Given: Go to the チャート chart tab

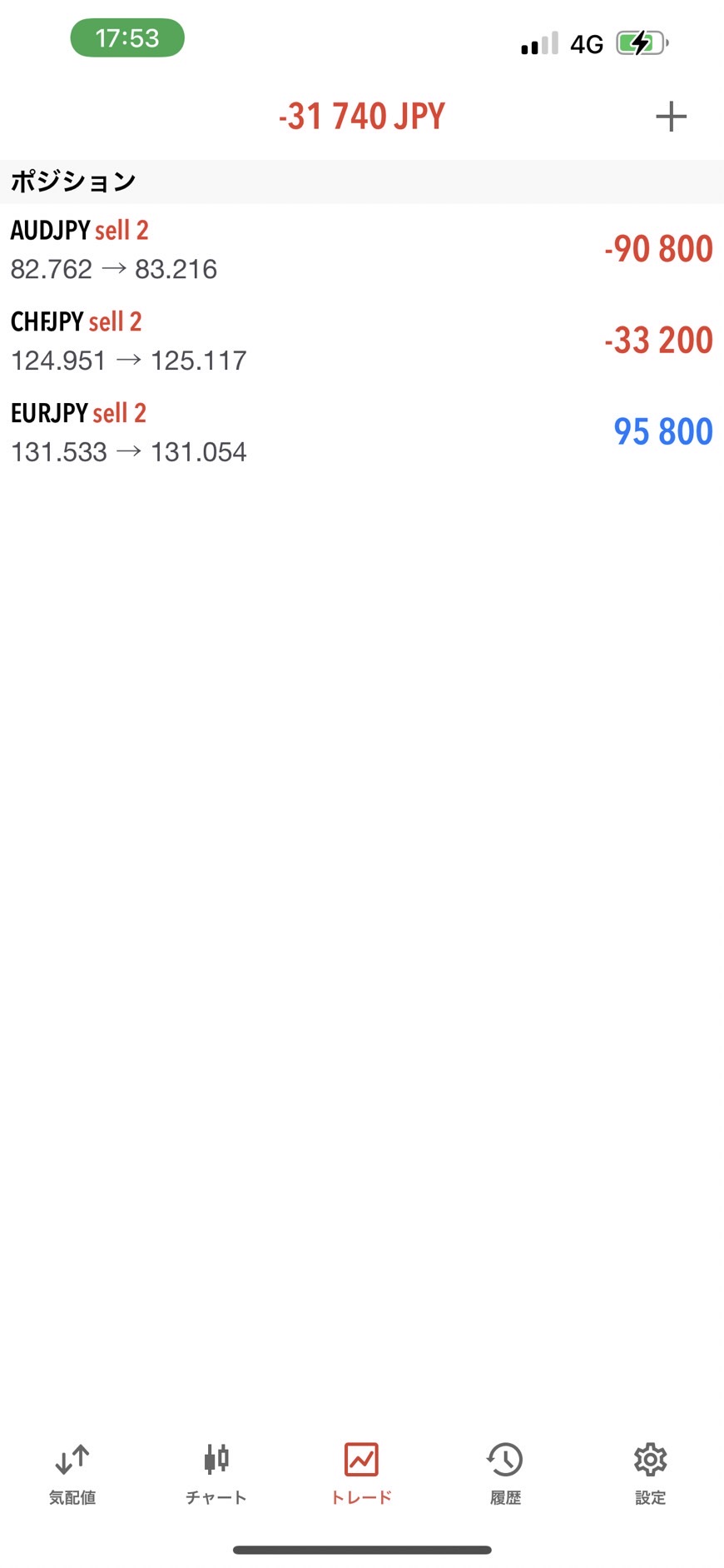Looking at the screenshot, I should pyautogui.click(x=216, y=1474).
